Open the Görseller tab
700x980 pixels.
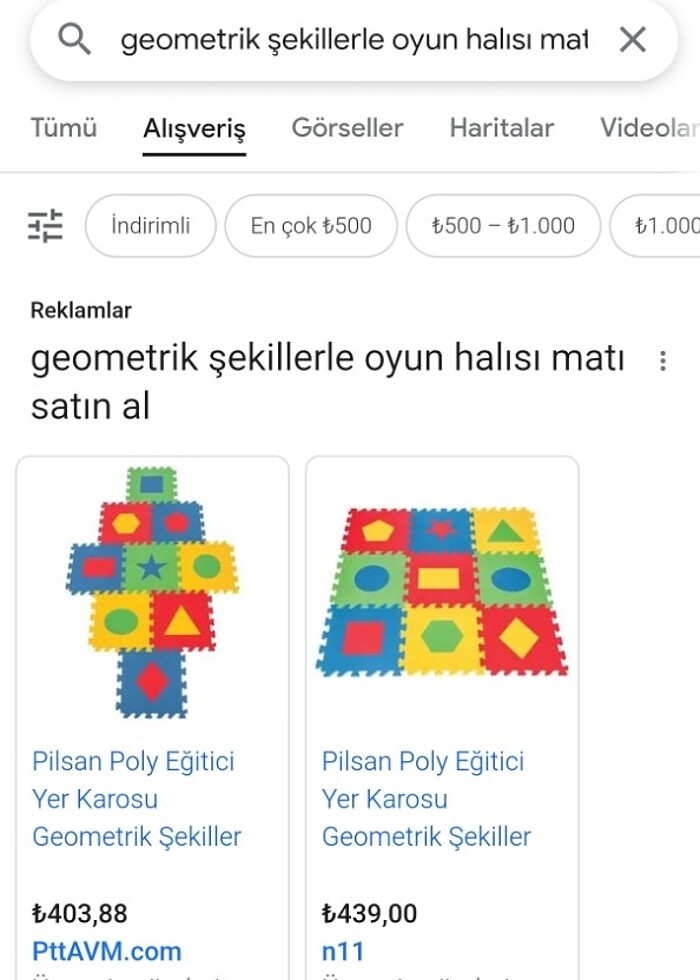point(347,128)
